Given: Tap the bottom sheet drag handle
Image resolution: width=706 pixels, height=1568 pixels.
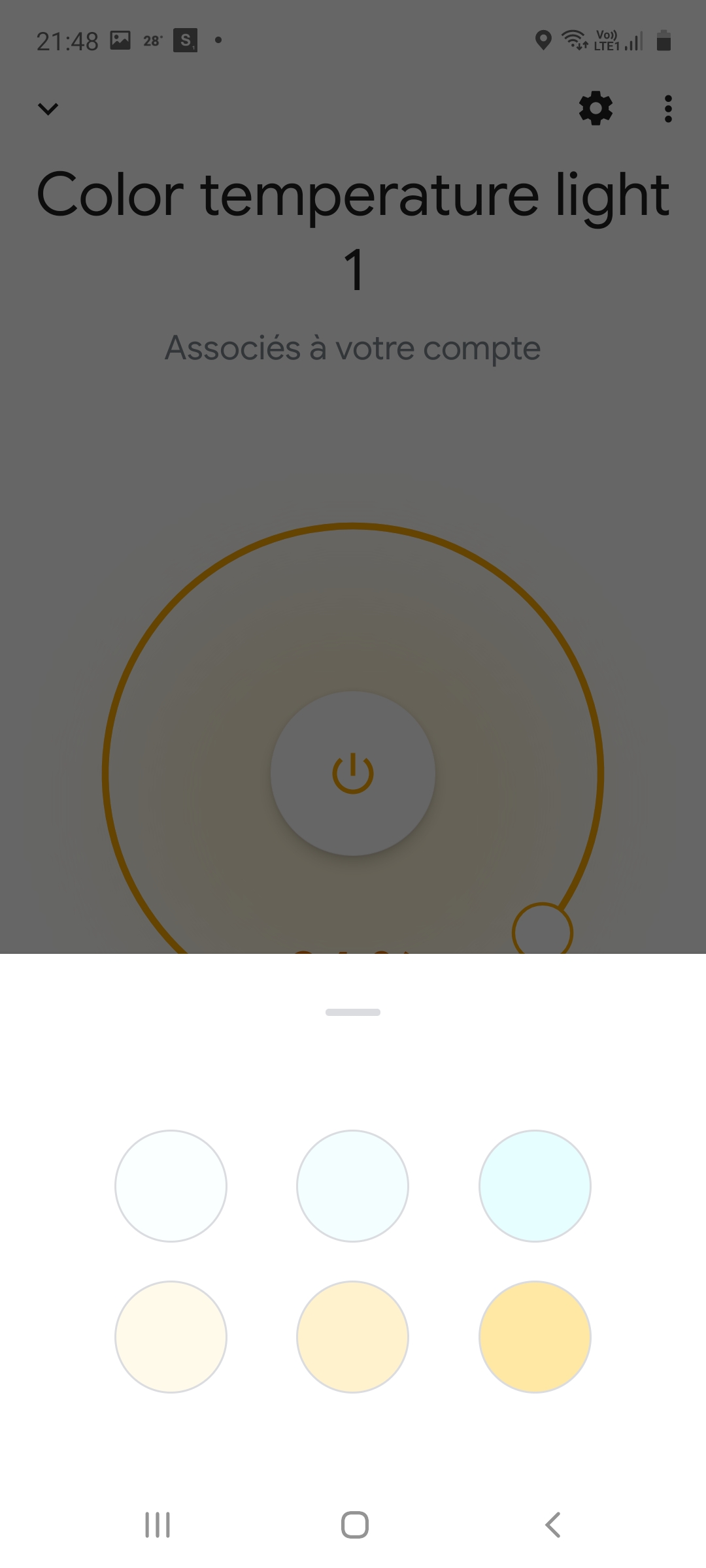Looking at the screenshot, I should [353, 1012].
